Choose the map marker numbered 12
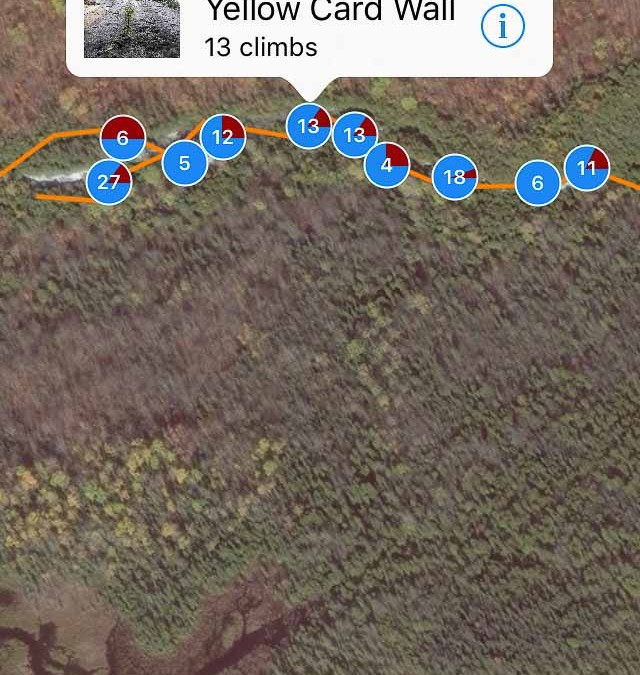 click(223, 137)
